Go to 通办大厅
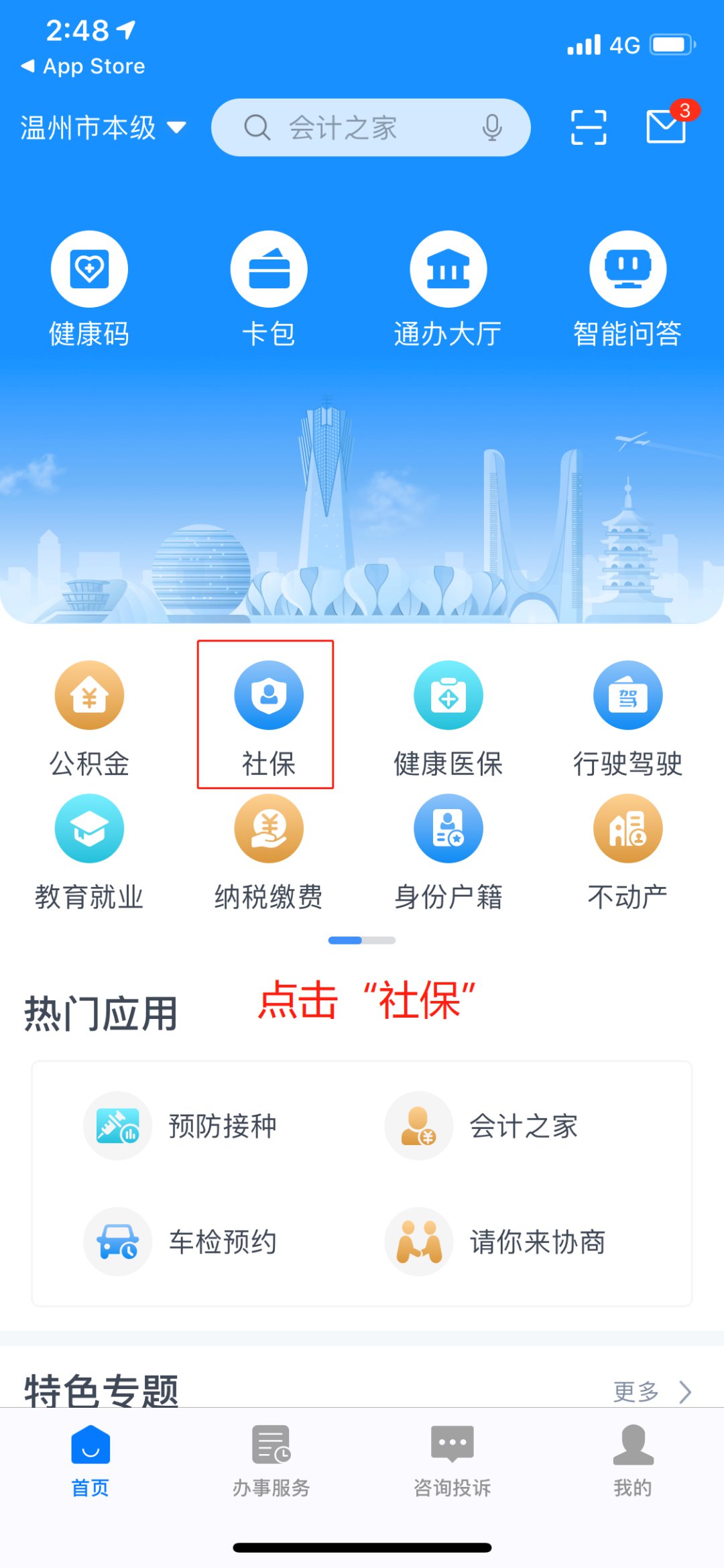This screenshot has width=724, height=1568. point(448,288)
